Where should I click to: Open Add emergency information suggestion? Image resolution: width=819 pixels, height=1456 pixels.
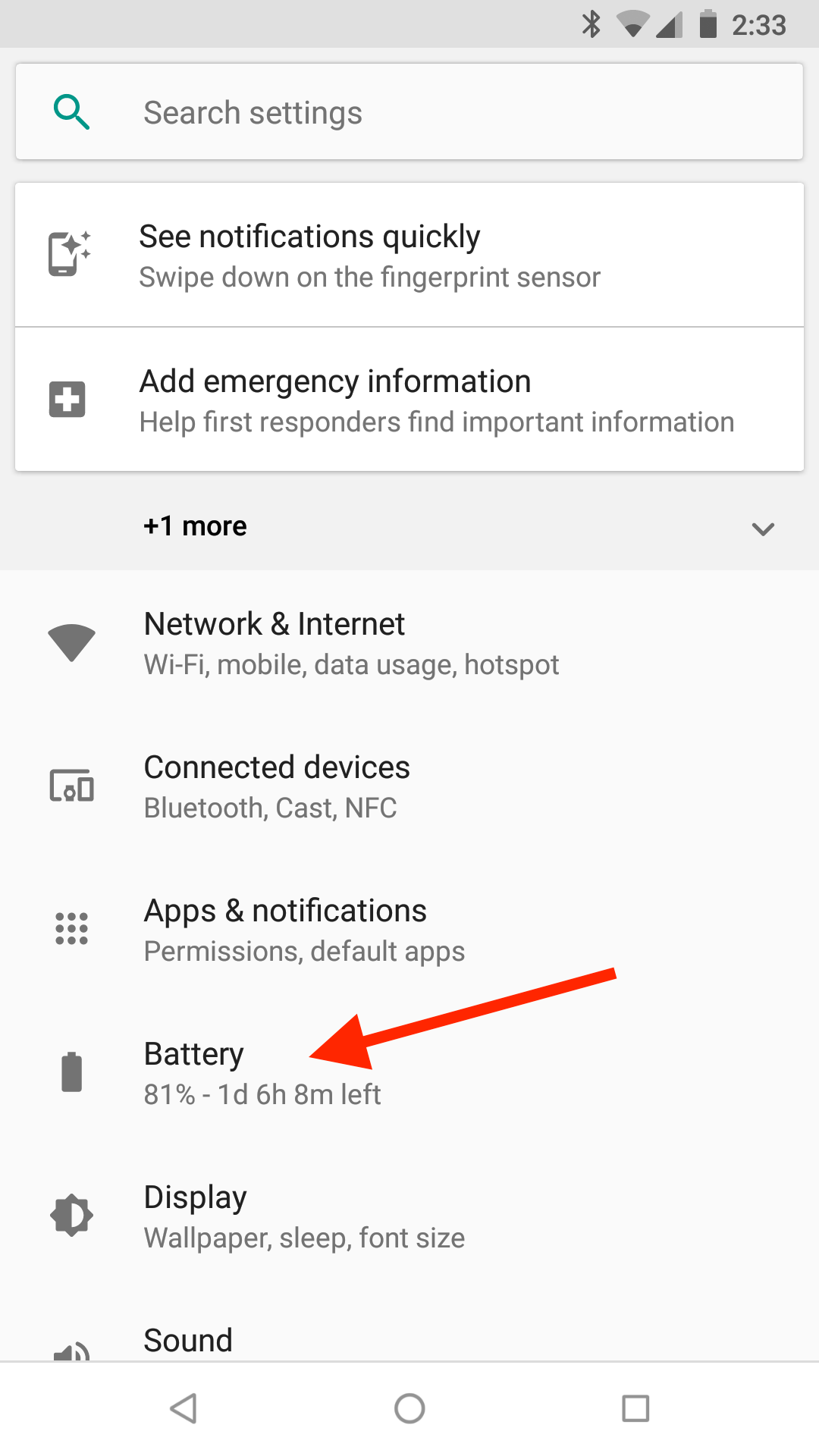click(409, 400)
